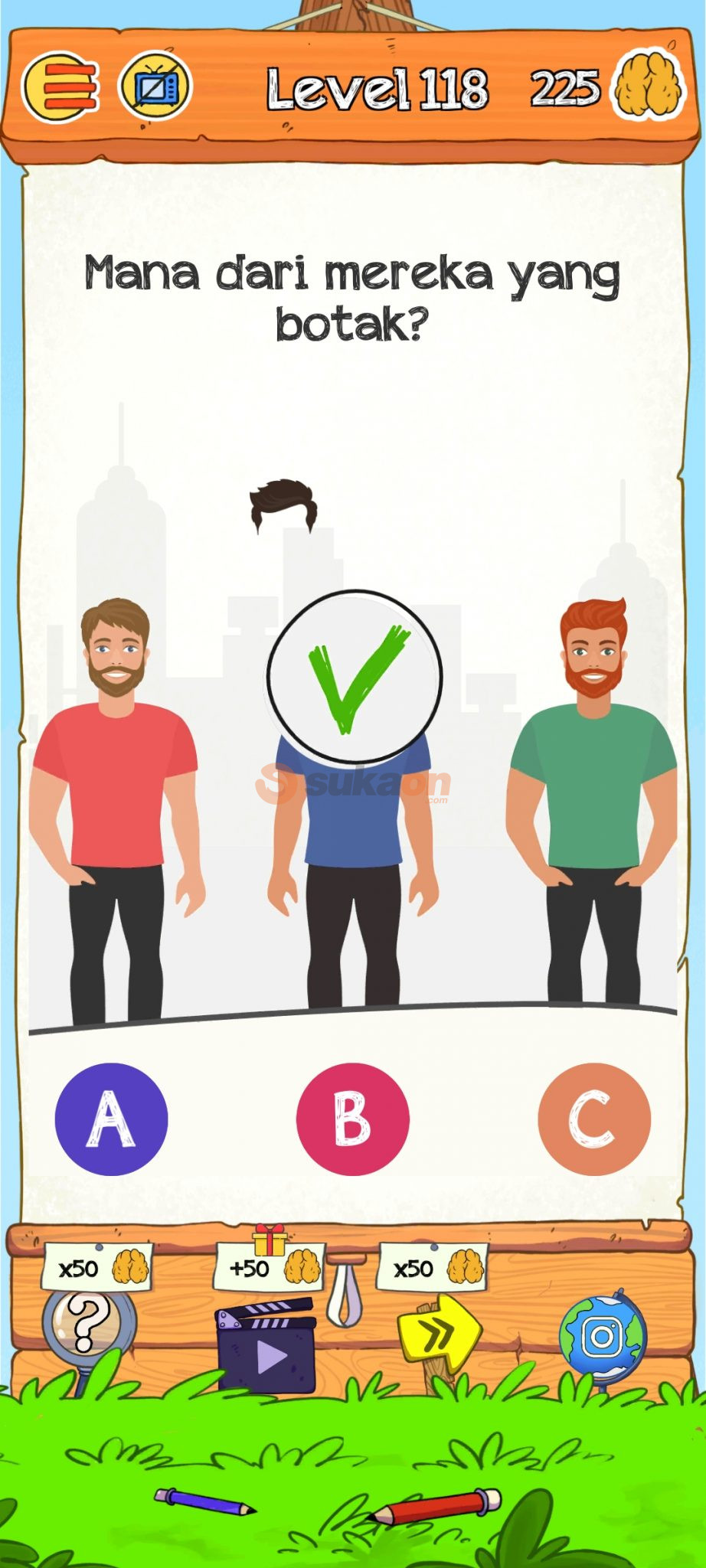
Task: Open the Instagram globe icon
Action: click(x=603, y=1336)
